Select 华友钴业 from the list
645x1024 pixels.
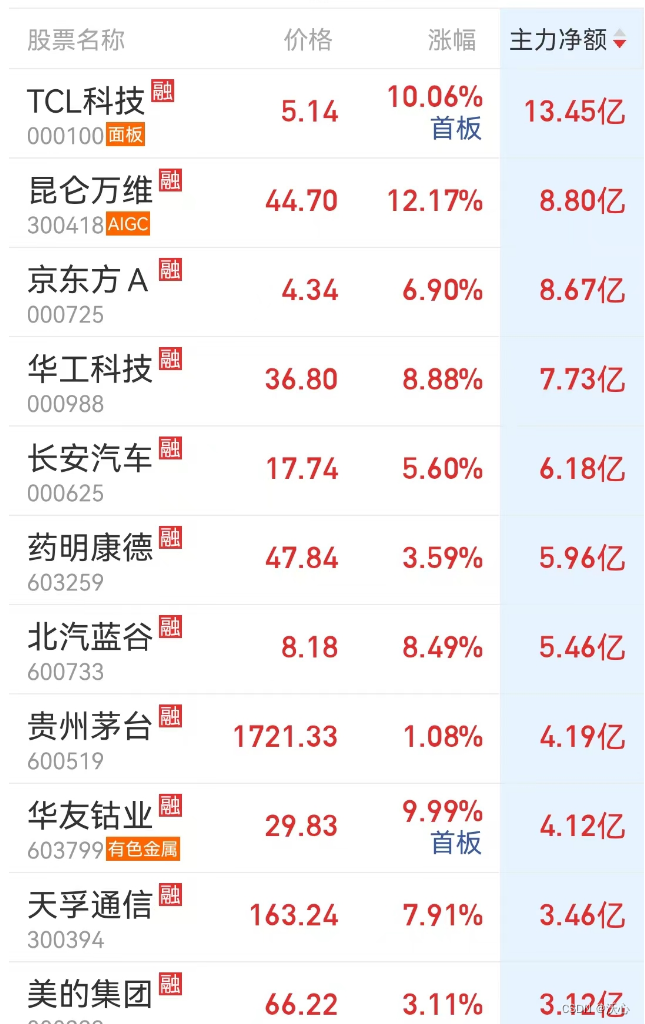(x=90, y=816)
